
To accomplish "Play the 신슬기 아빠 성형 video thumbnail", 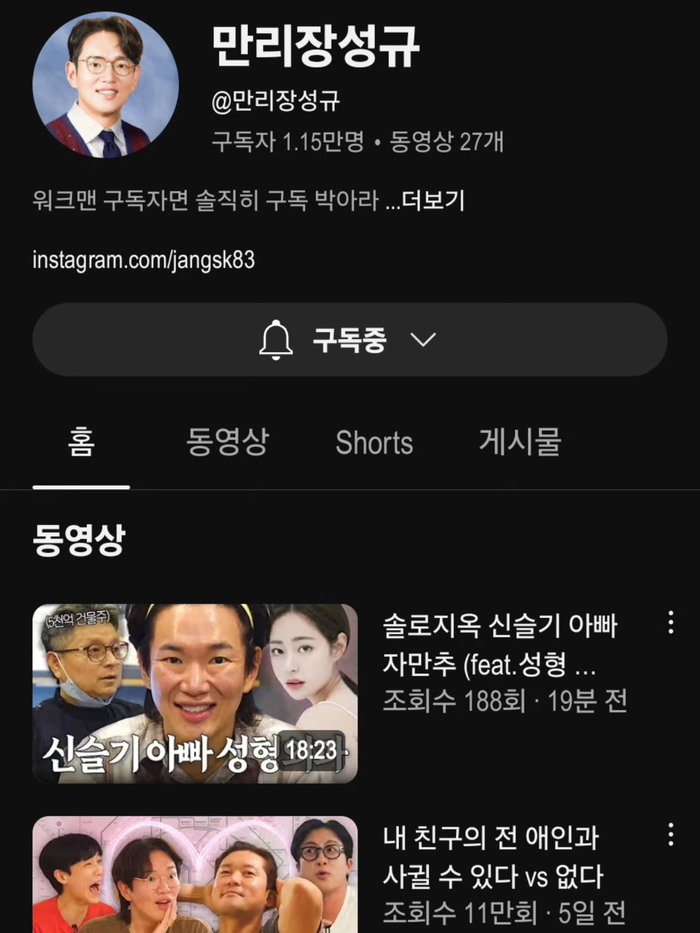I will coord(195,693).
